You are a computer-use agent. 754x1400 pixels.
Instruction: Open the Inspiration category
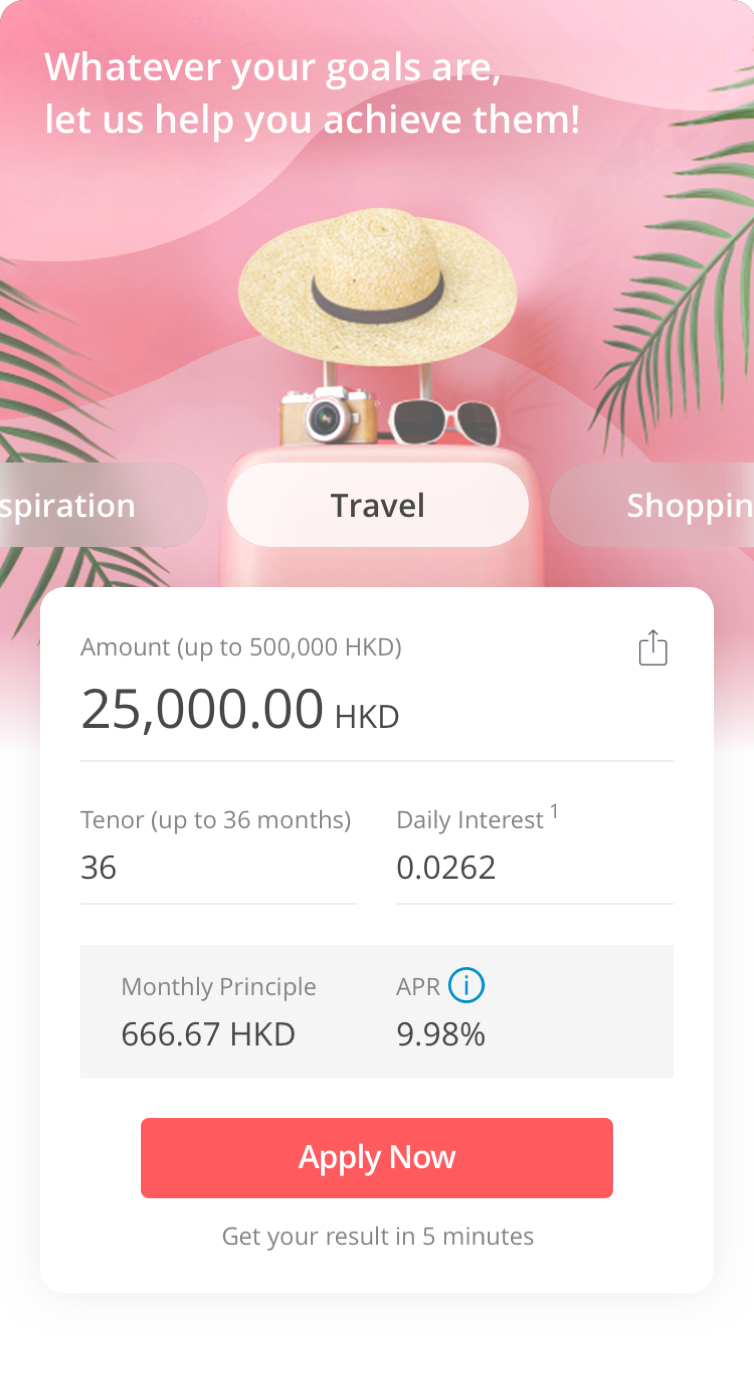[x=70, y=505]
